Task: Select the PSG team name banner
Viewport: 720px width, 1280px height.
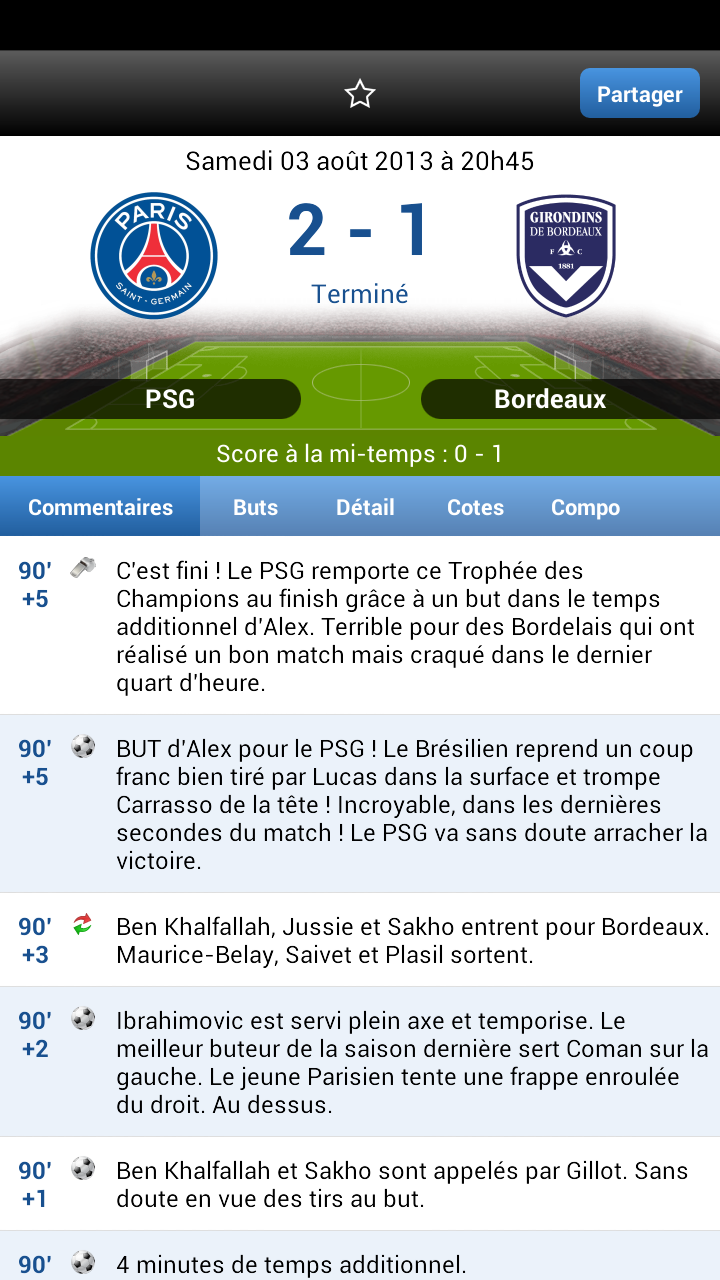Action: [171, 398]
